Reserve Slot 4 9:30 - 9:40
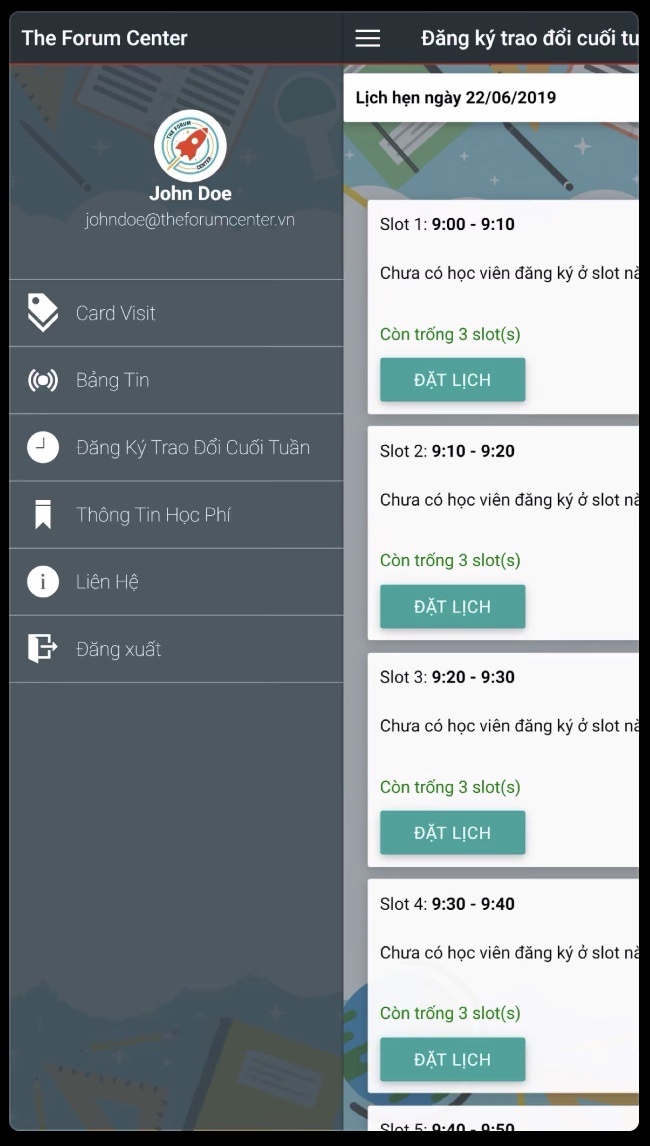The image size is (650, 1146). pyautogui.click(x=452, y=1060)
